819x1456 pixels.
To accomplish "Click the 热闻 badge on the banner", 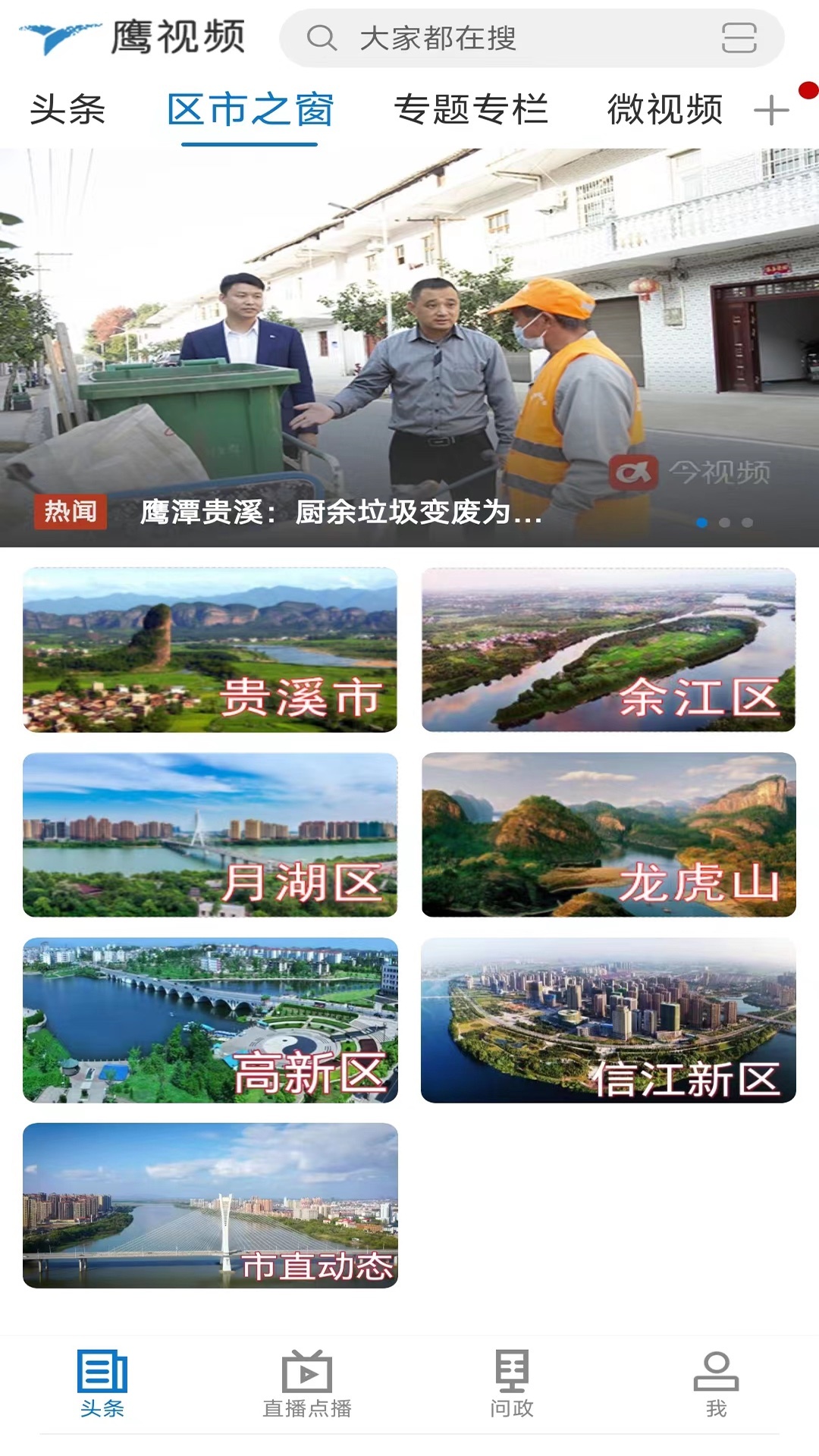I will [73, 513].
